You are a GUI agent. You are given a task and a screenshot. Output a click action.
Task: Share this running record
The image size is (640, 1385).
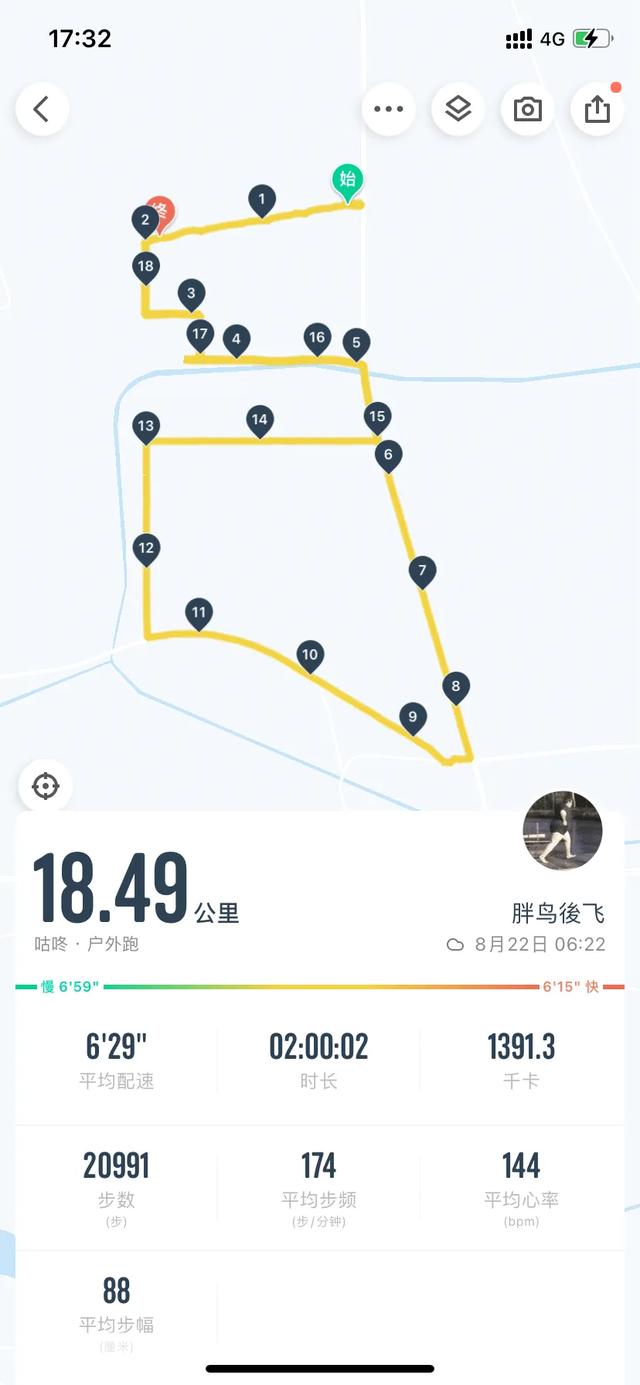[597, 109]
